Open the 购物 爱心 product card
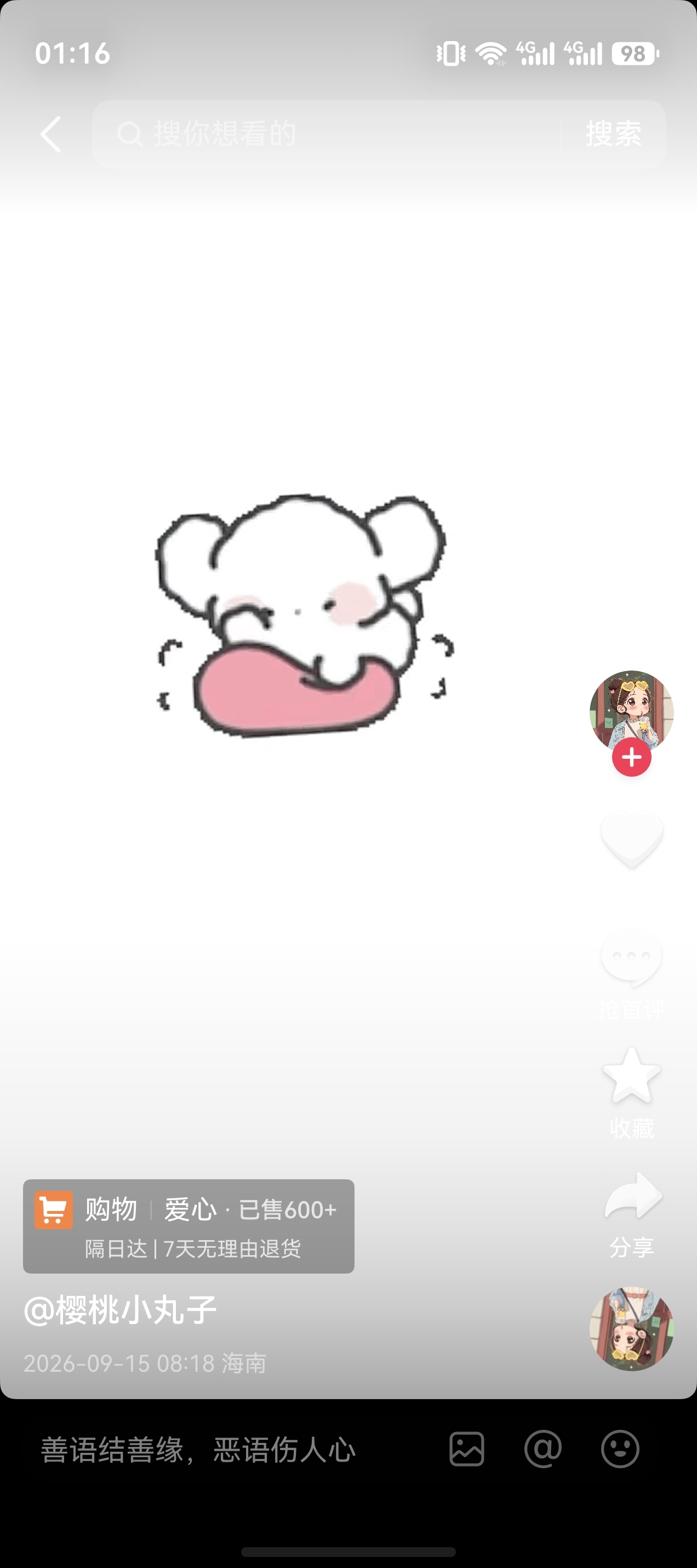The image size is (697, 1568). click(x=188, y=1226)
